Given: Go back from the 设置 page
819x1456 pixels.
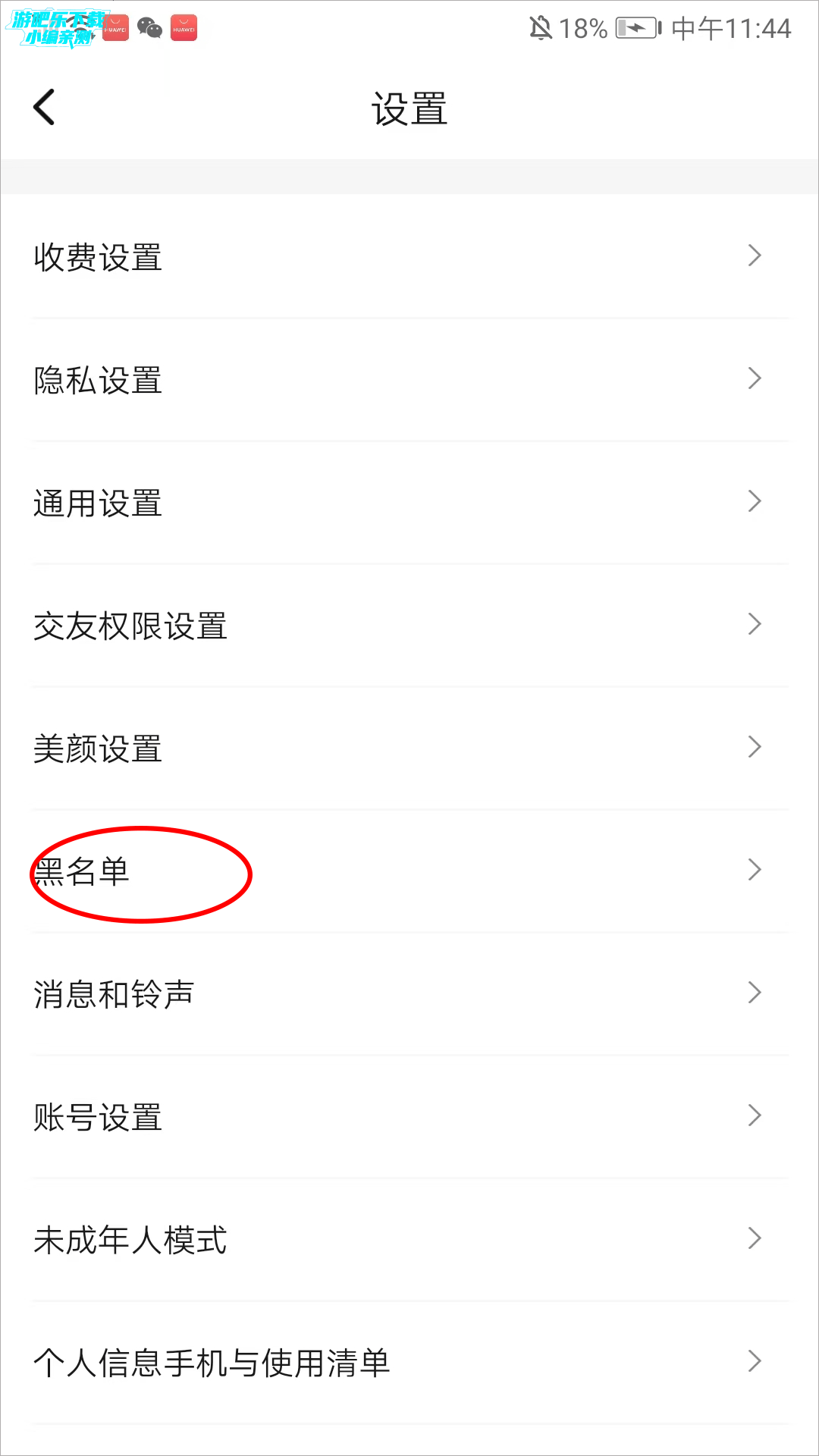Looking at the screenshot, I should point(45,107).
